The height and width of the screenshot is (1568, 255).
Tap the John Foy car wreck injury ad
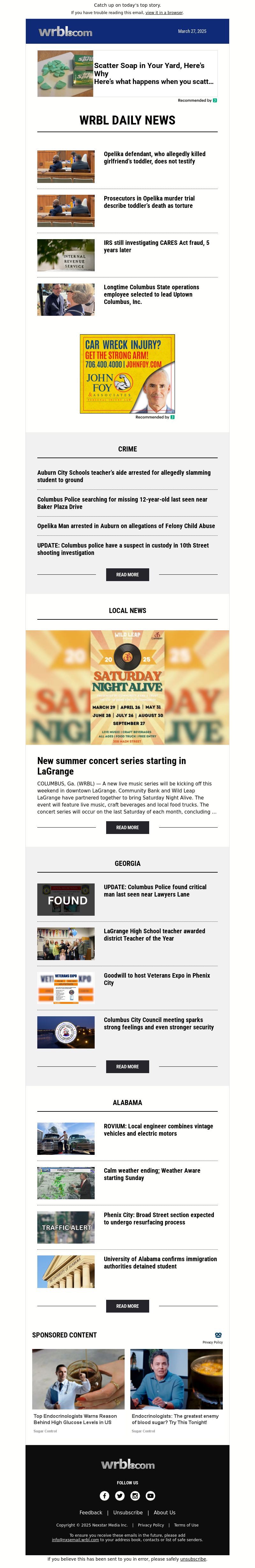point(127,374)
